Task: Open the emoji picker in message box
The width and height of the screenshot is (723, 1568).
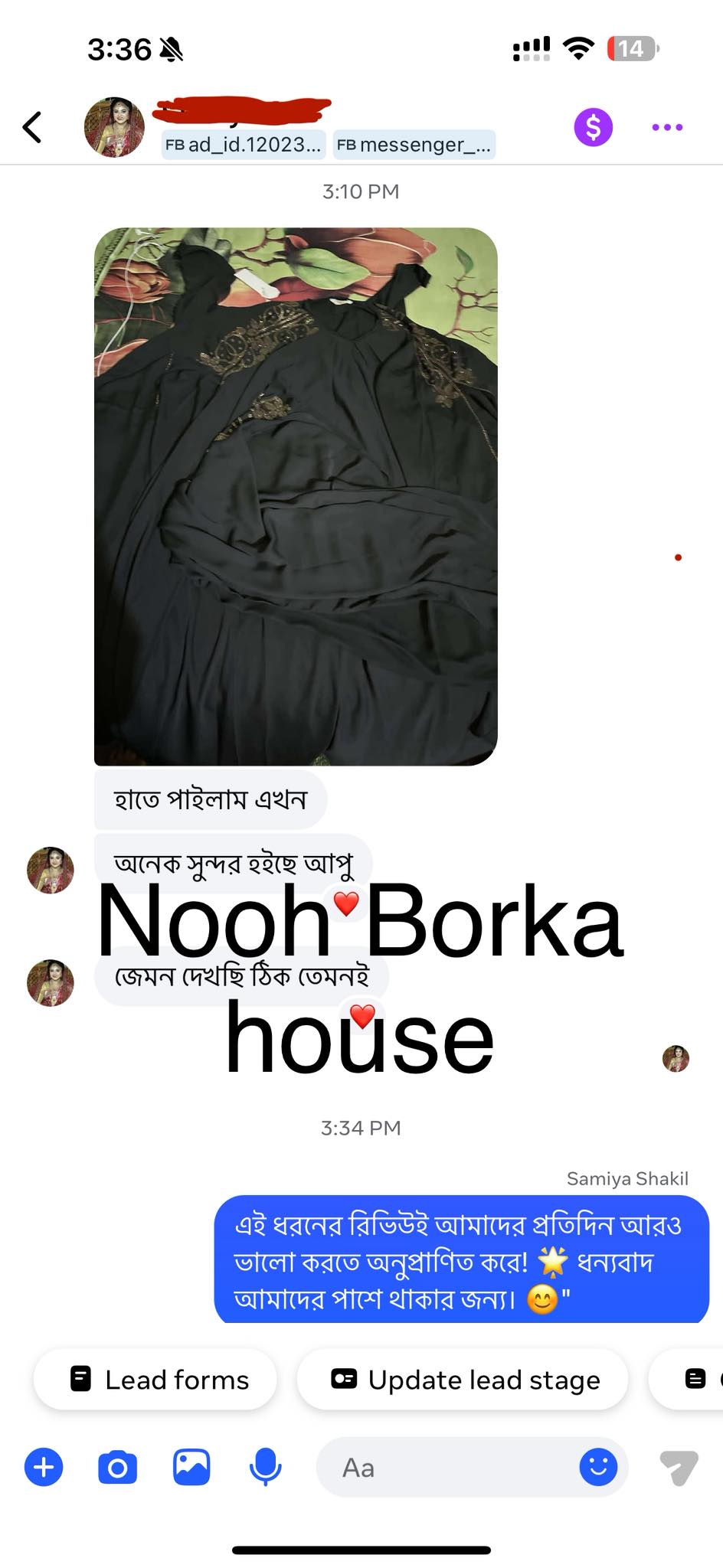Action: (598, 1468)
